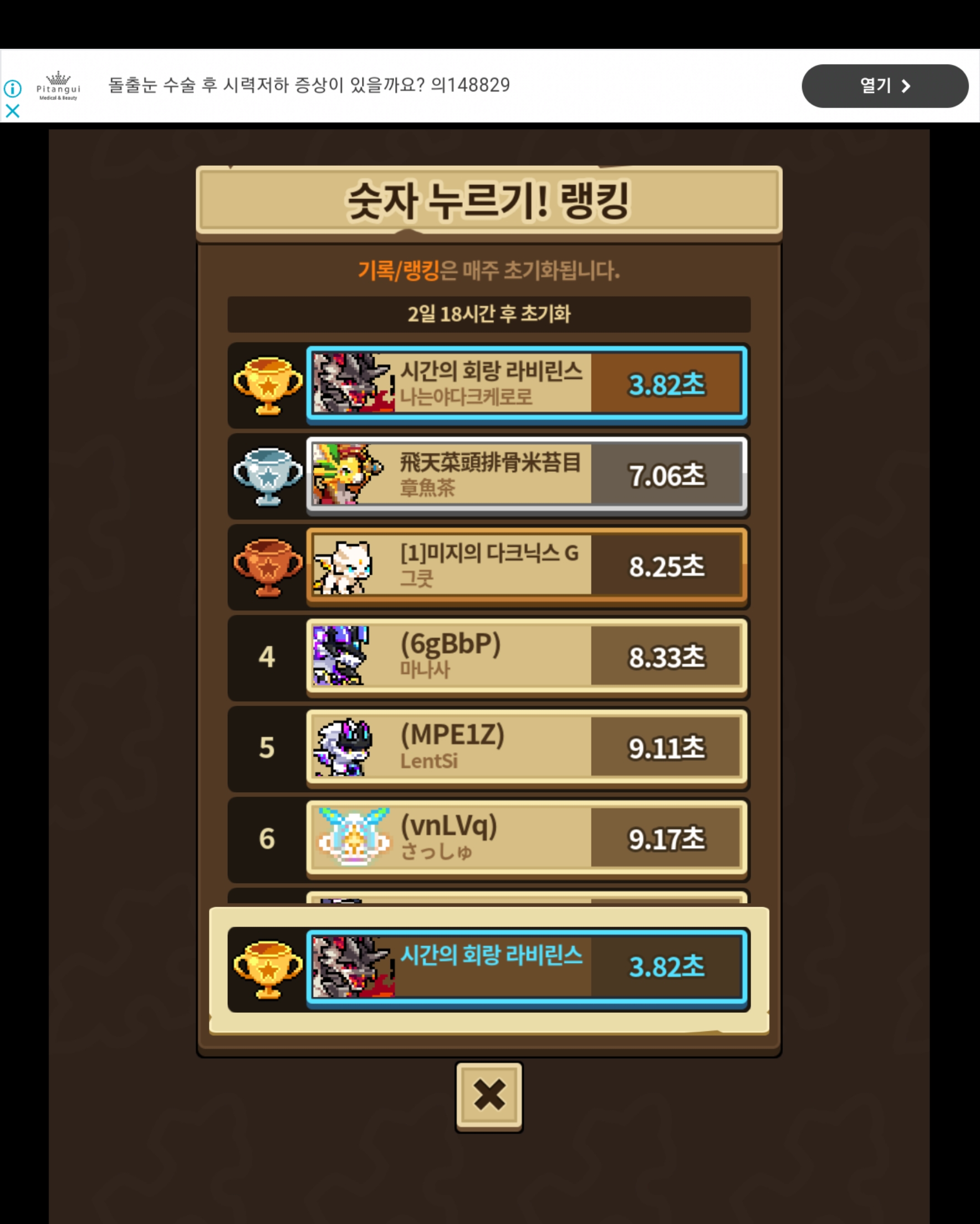Viewport: 980px width, 1224px height.
Task: Open the ad with 열기 button
Action: pyautogui.click(x=884, y=86)
